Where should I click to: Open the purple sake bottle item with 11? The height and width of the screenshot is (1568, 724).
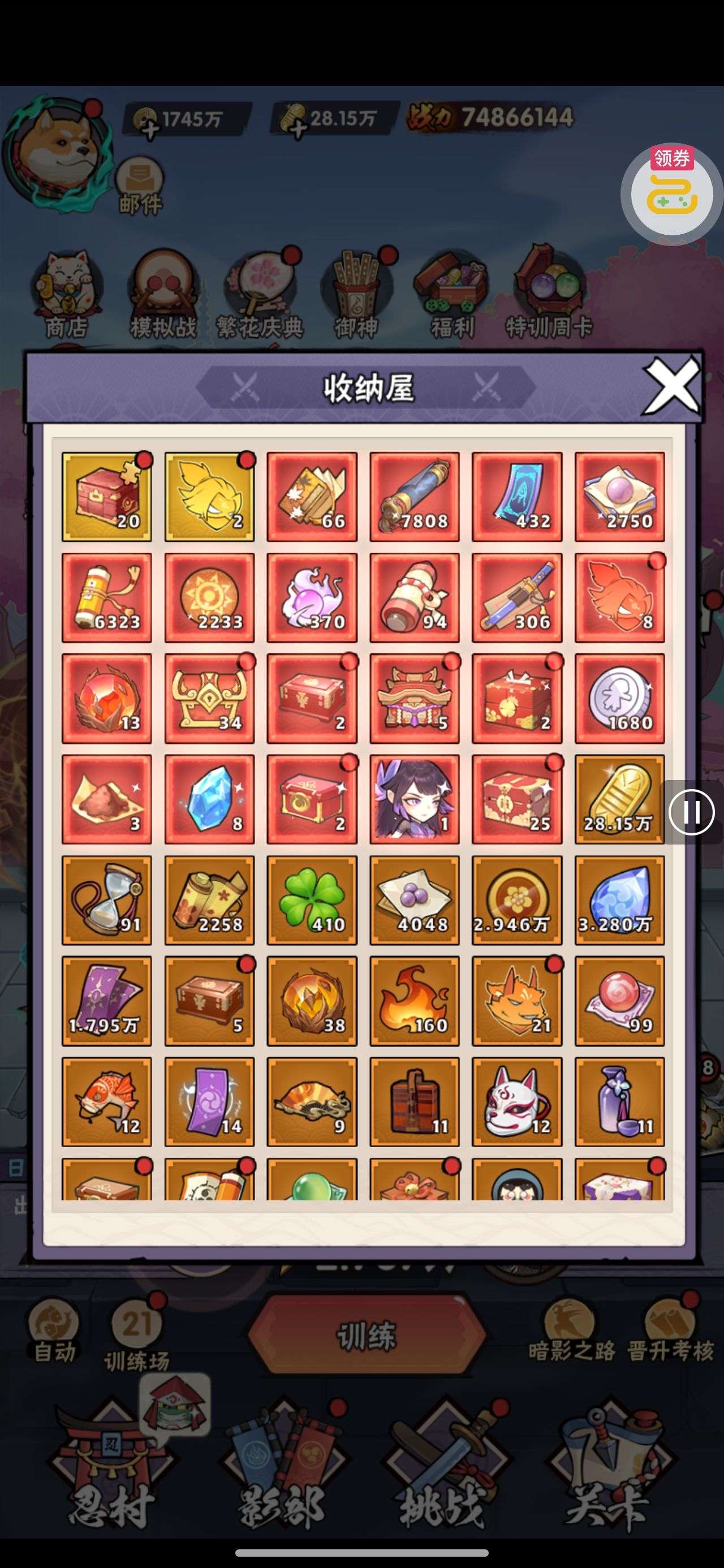point(619,1102)
